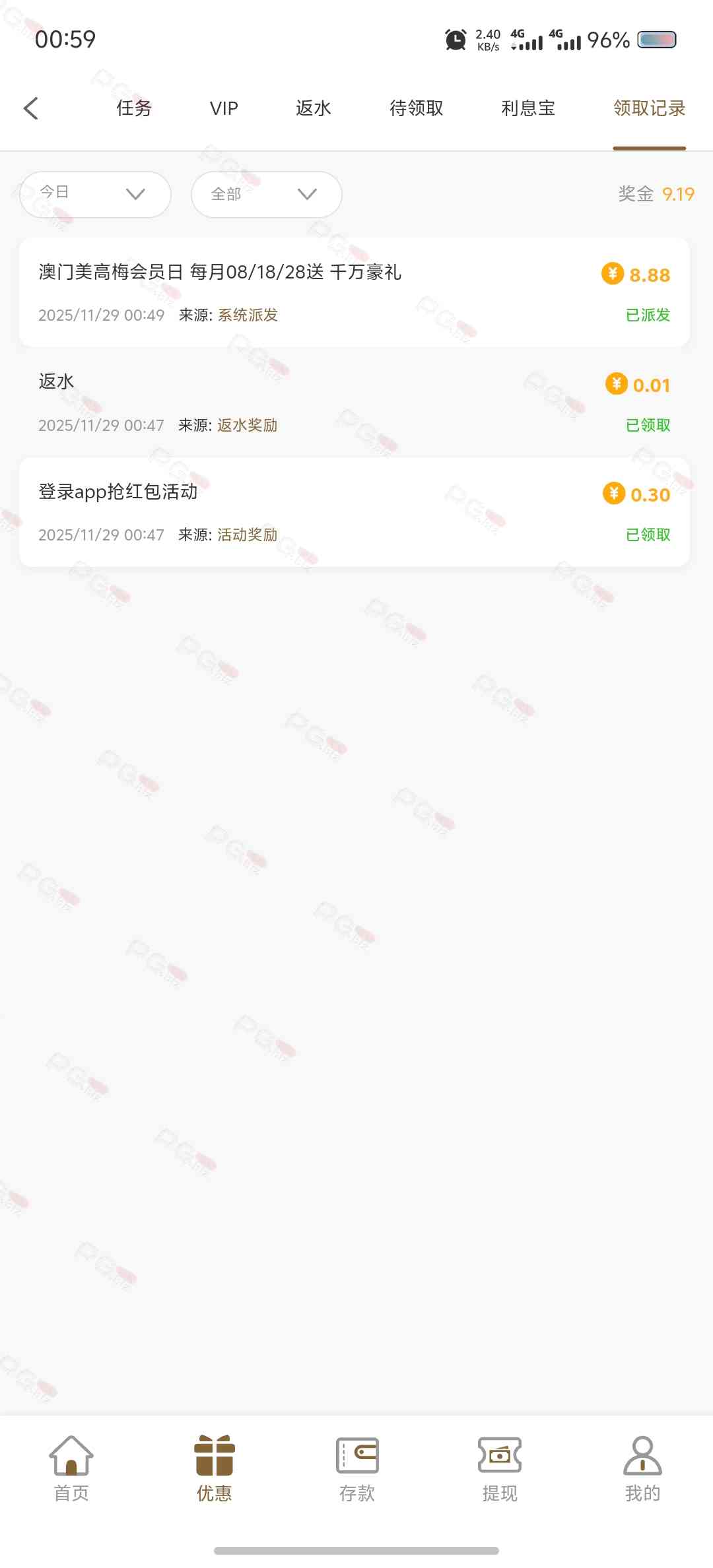This screenshot has height=1568, width=713.
Task: Open the 提现 withdrawal page
Action: (x=500, y=1468)
